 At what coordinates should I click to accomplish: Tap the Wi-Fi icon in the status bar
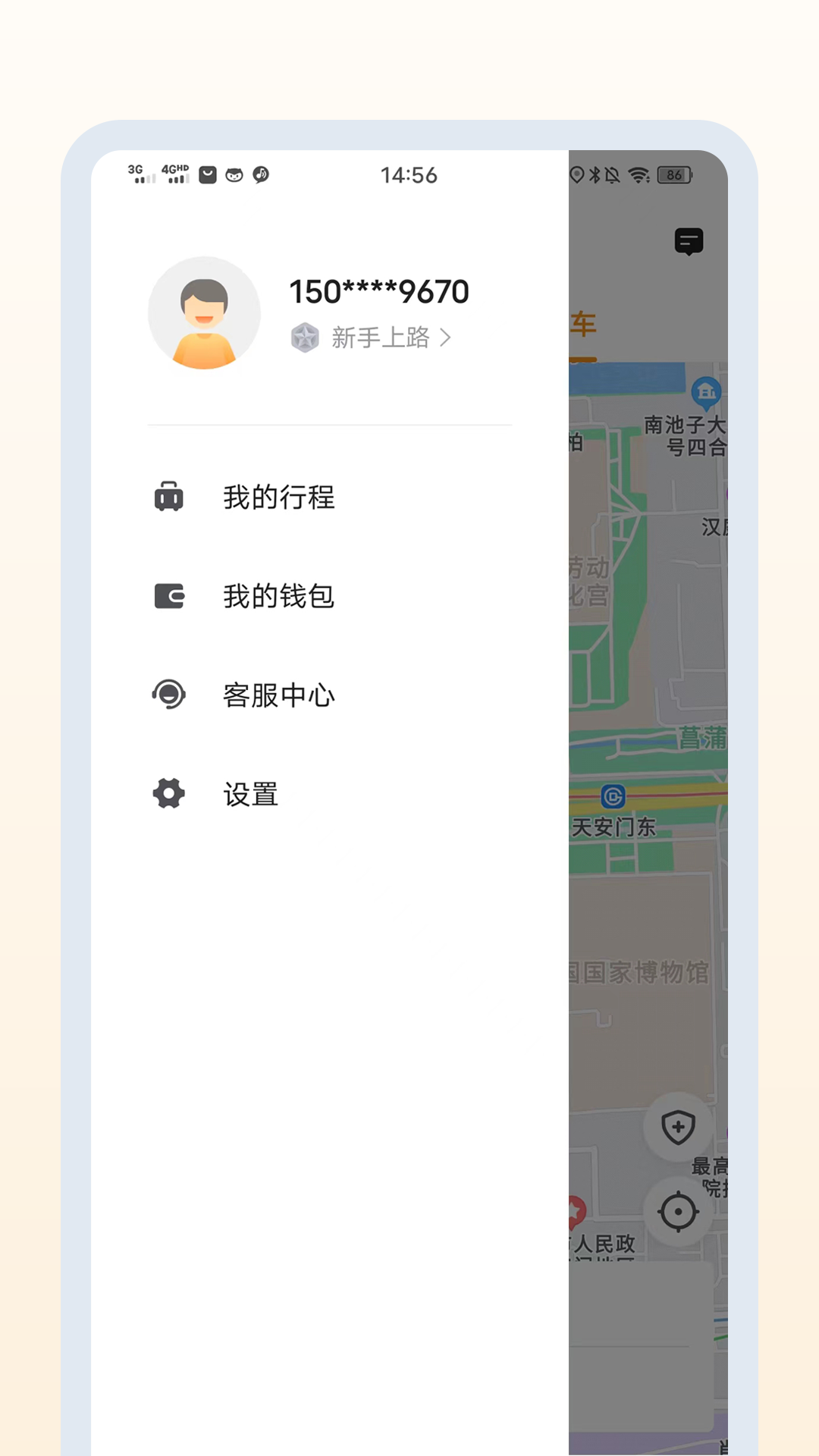coord(639,174)
